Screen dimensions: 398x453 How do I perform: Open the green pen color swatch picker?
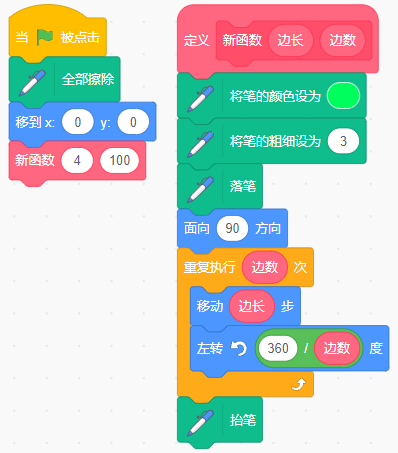pyautogui.click(x=343, y=96)
